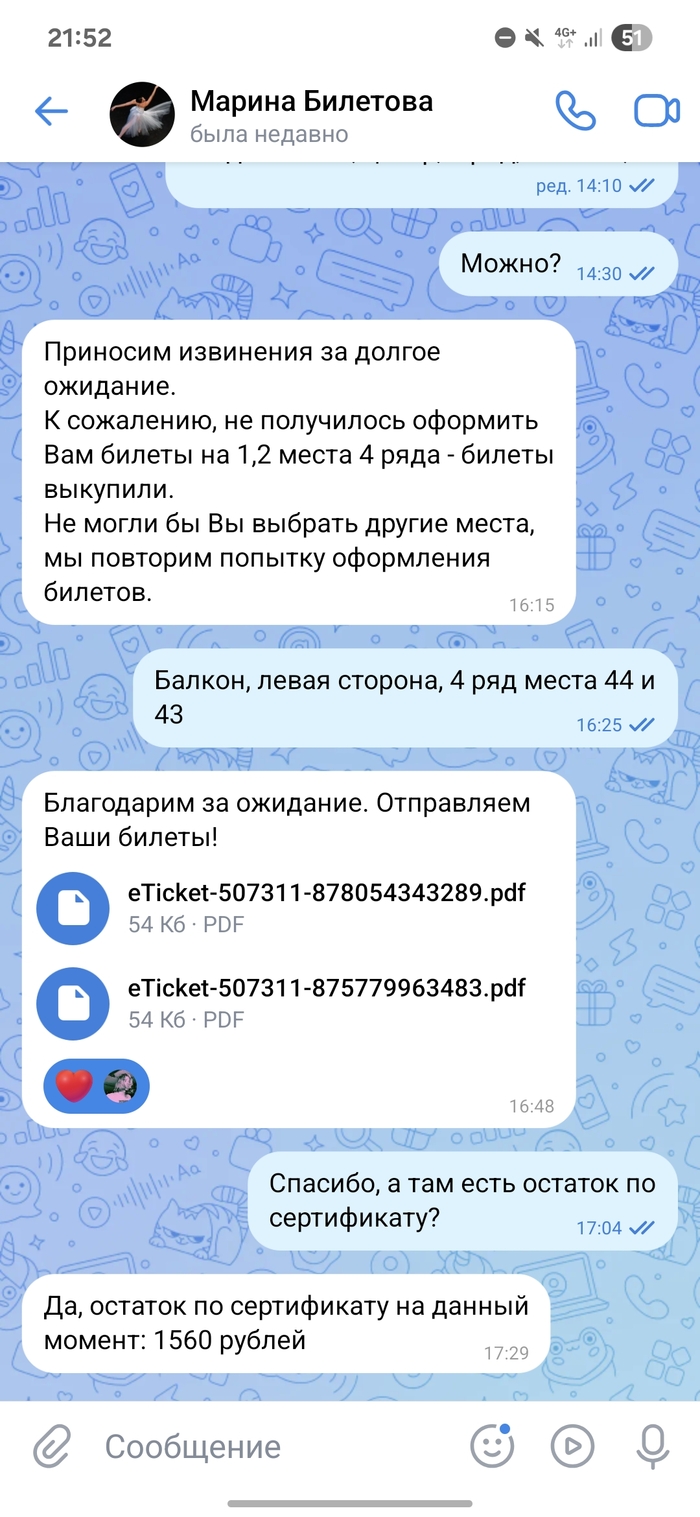Open Марина Билетова's profile
This screenshot has width=700, height=1517.
pos(310,114)
